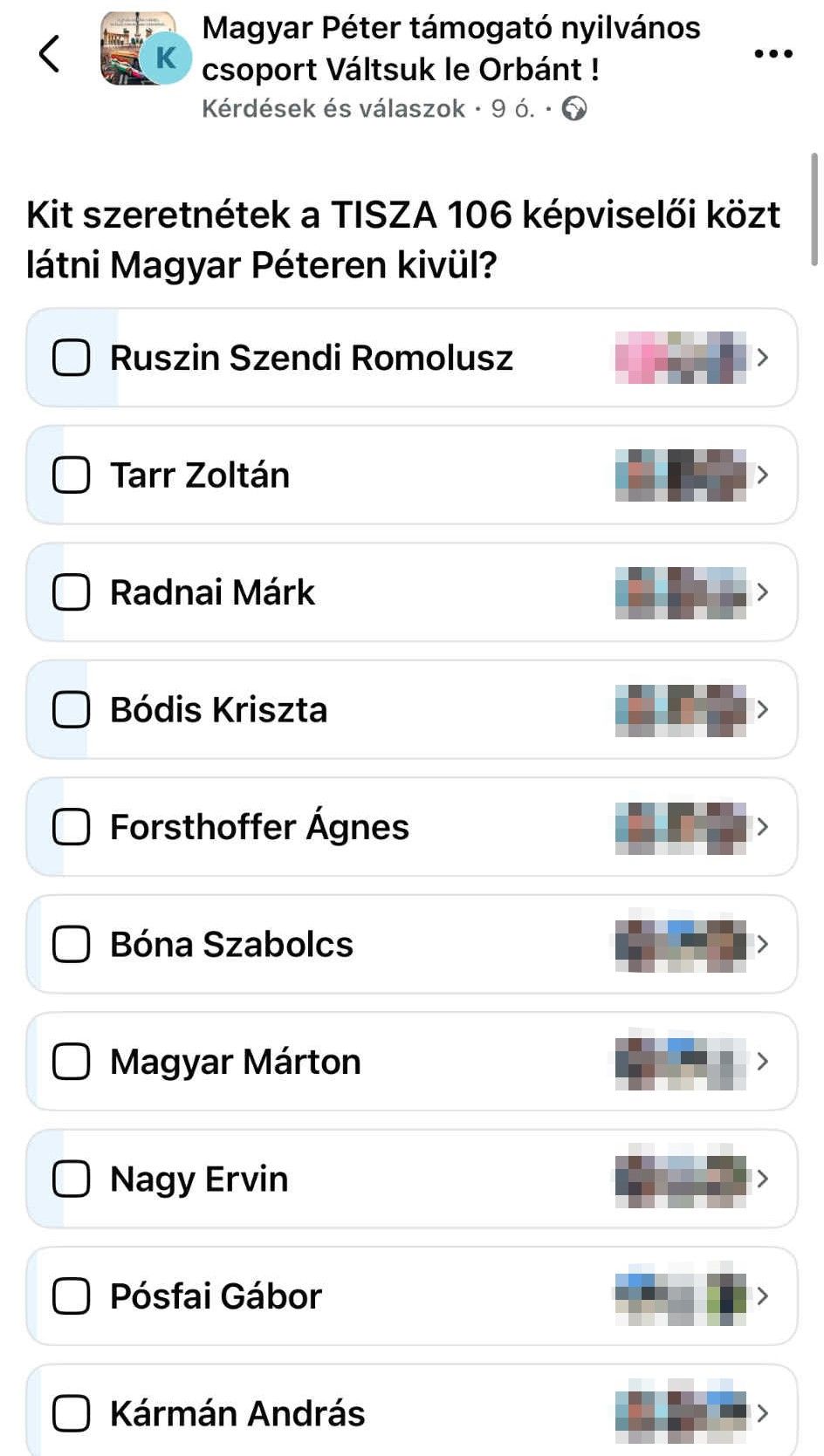View voters for Ruszin Szendi Romolusz

[x=691, y=358]
